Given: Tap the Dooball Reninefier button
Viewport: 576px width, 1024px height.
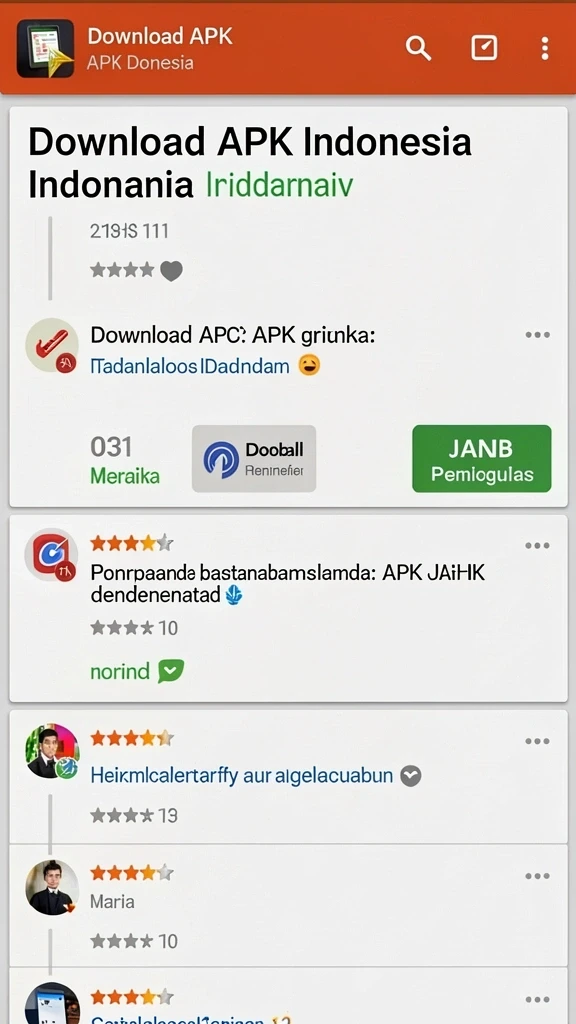Looking at the screenshot, I should pos(254,458).
